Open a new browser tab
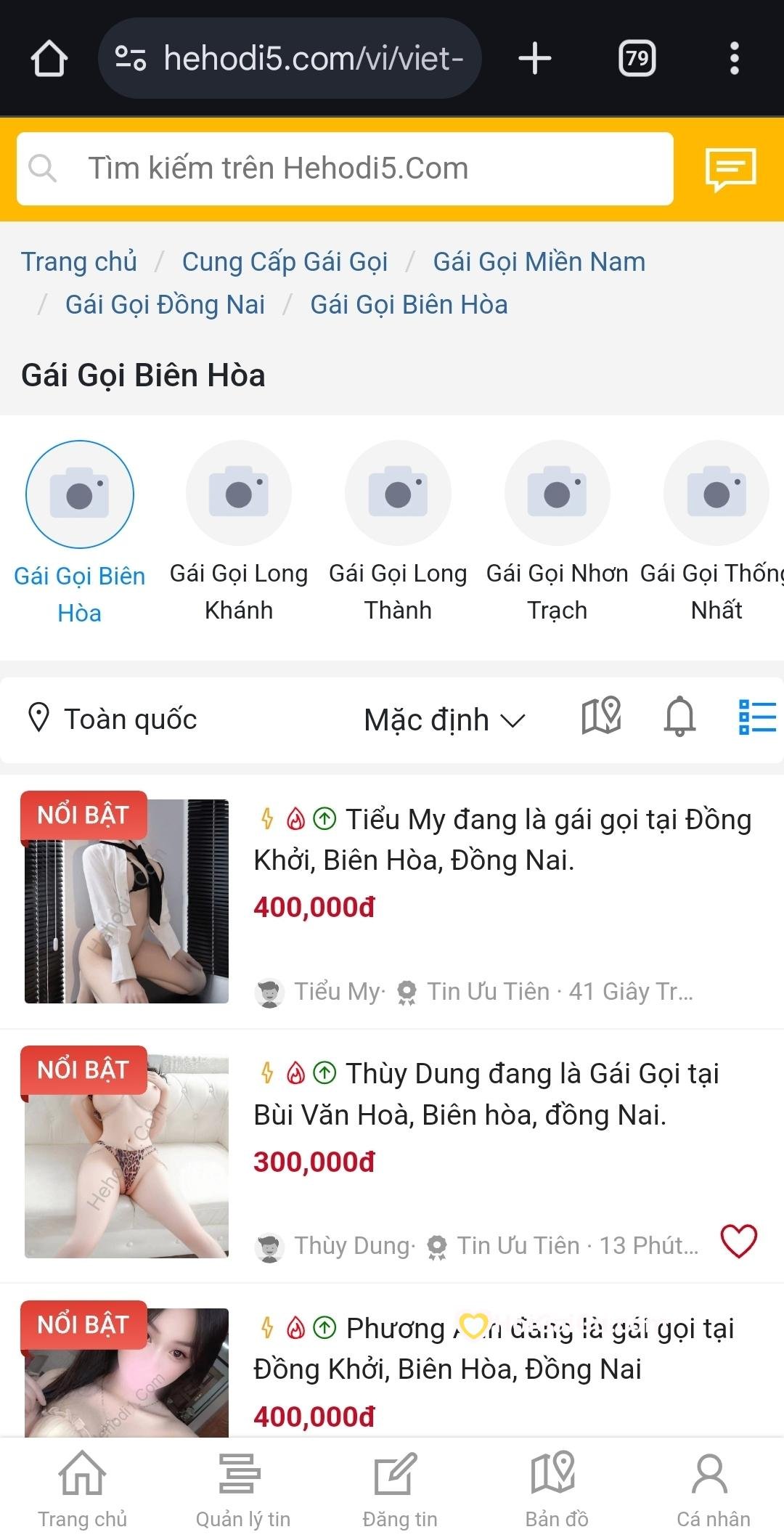The image size is (784, 1540). (x=535, y=58)
